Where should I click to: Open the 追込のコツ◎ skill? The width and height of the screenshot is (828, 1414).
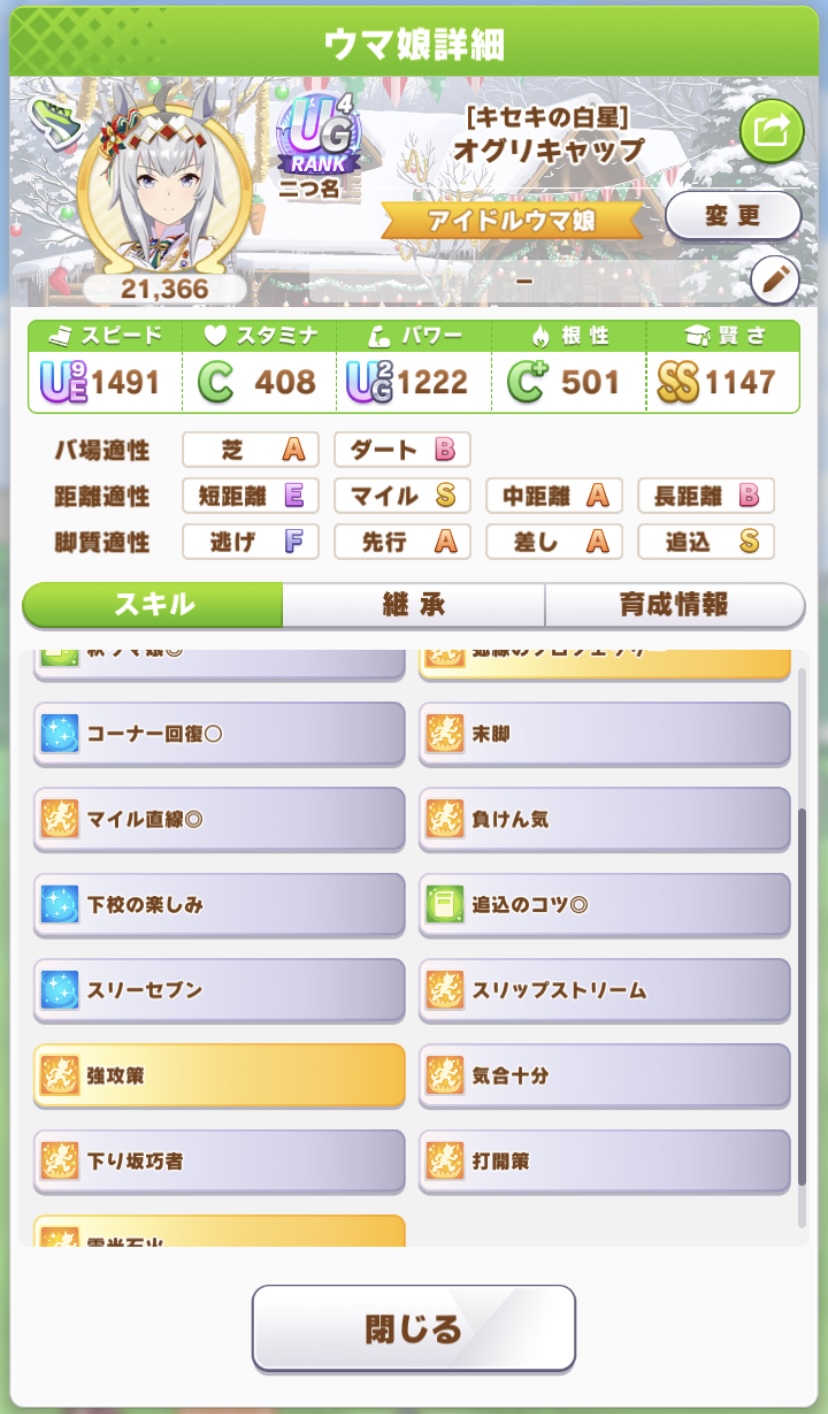604,905
